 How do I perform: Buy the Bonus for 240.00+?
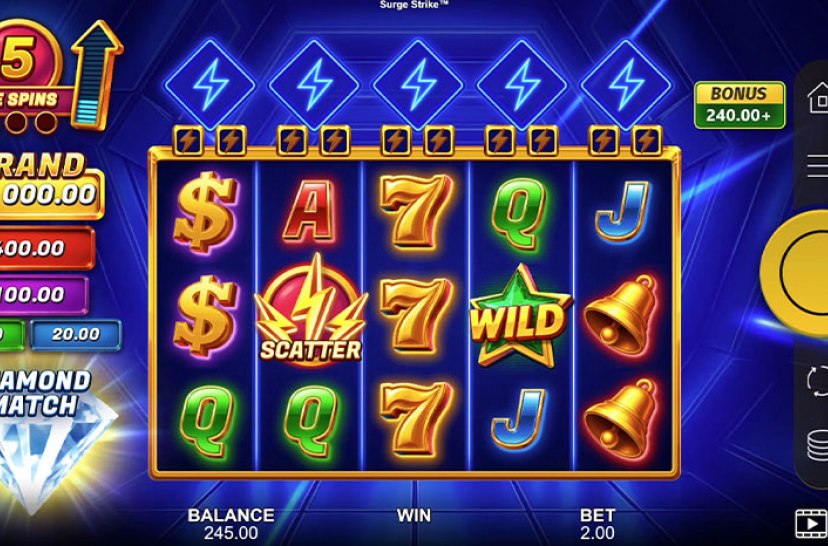click(x=740, y=105)
